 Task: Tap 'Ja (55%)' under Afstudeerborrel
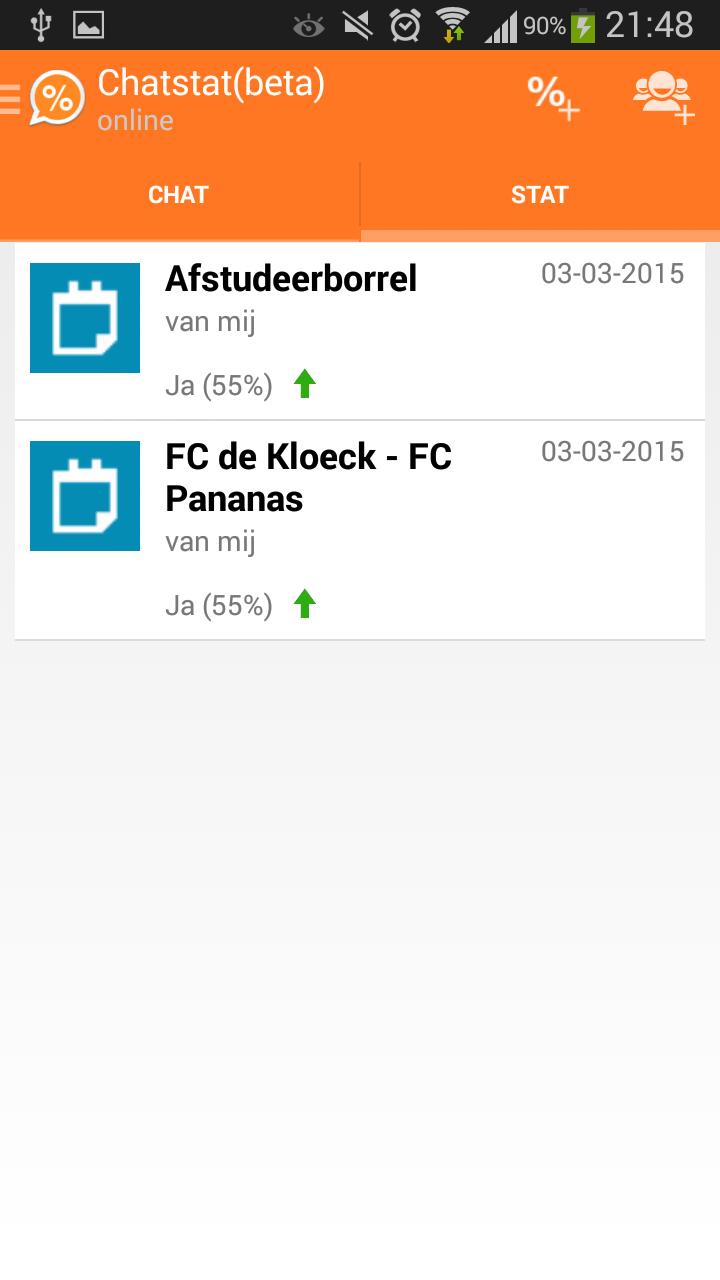(219, 383)
